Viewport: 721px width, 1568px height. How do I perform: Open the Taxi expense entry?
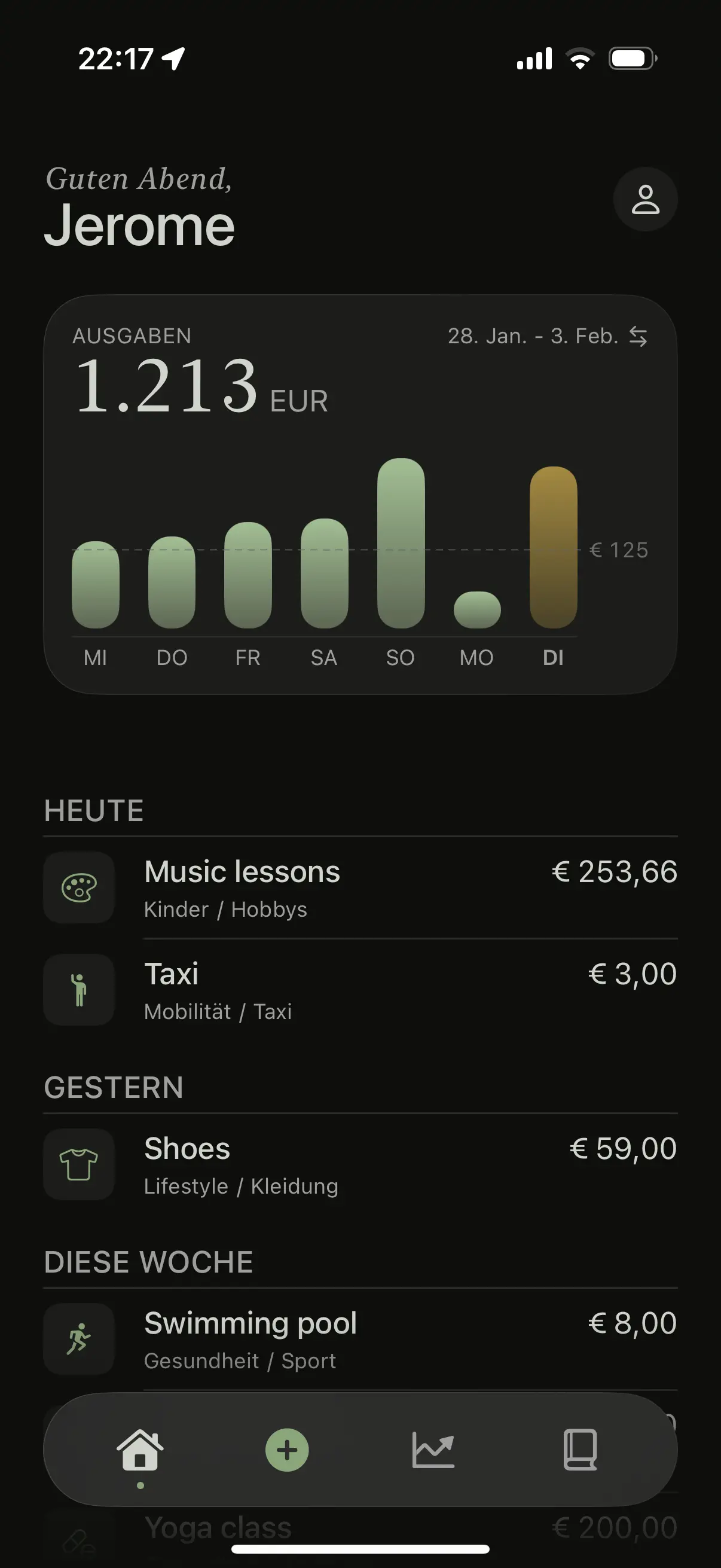(360, 990)
